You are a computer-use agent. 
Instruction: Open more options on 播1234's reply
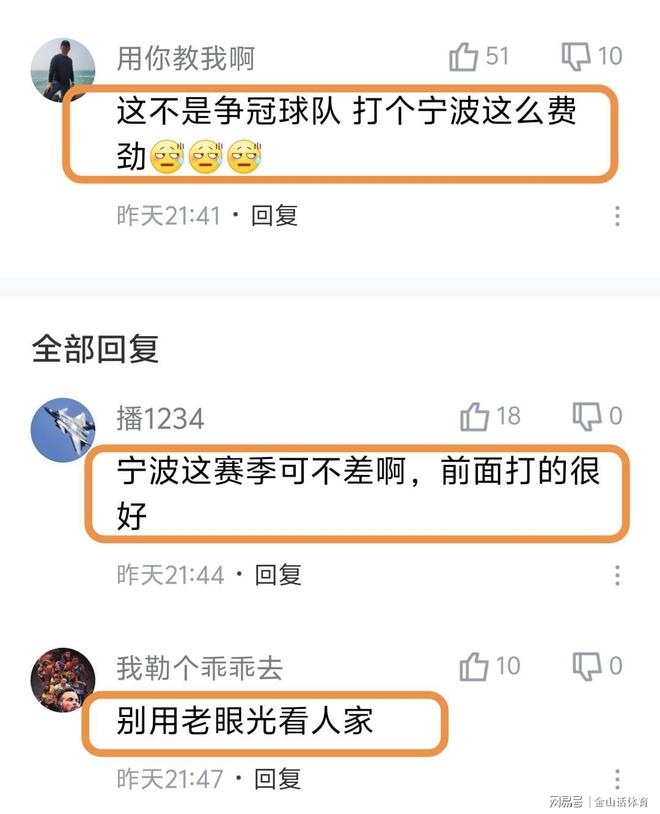click(617, 574)
